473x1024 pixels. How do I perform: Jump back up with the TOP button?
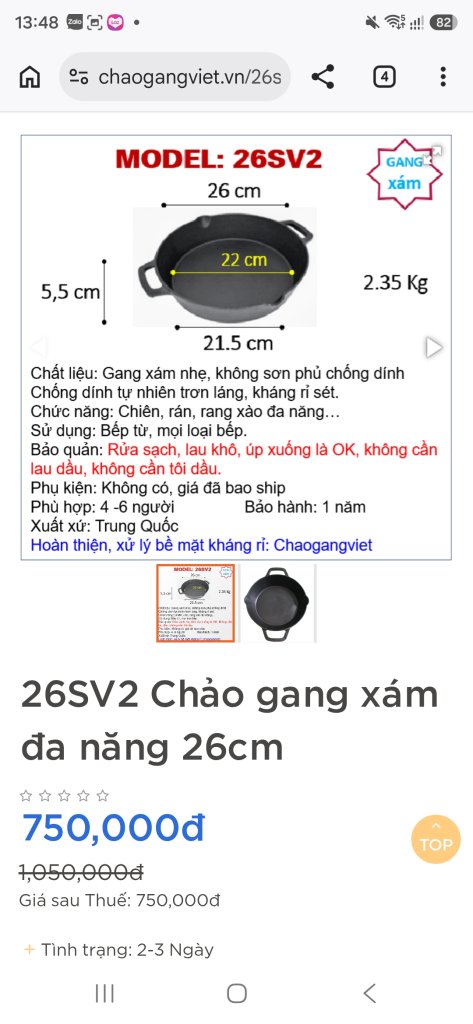[x=436, y=839]
